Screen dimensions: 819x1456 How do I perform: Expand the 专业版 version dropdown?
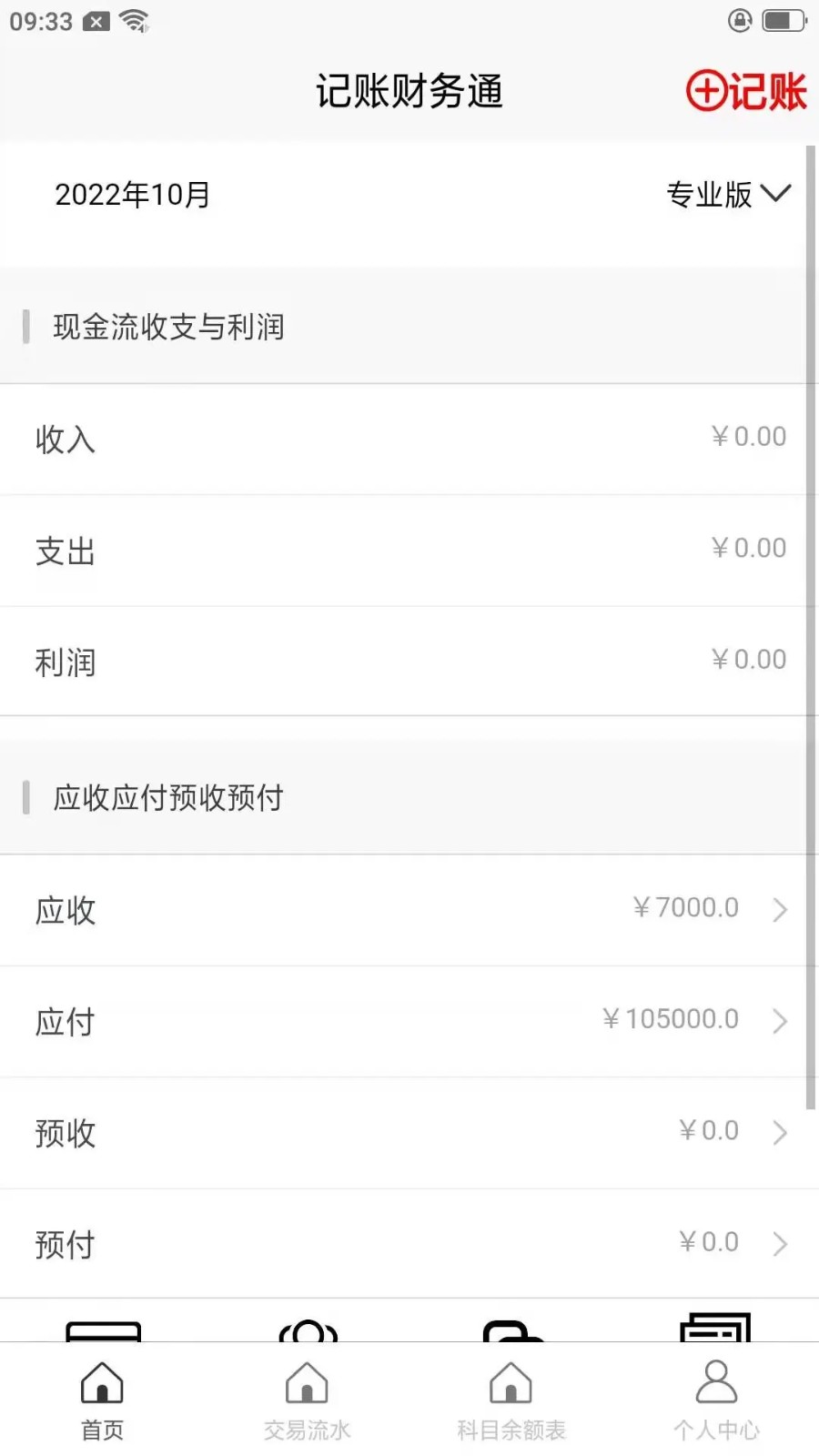pyautogui.click(x=728, y=194)
